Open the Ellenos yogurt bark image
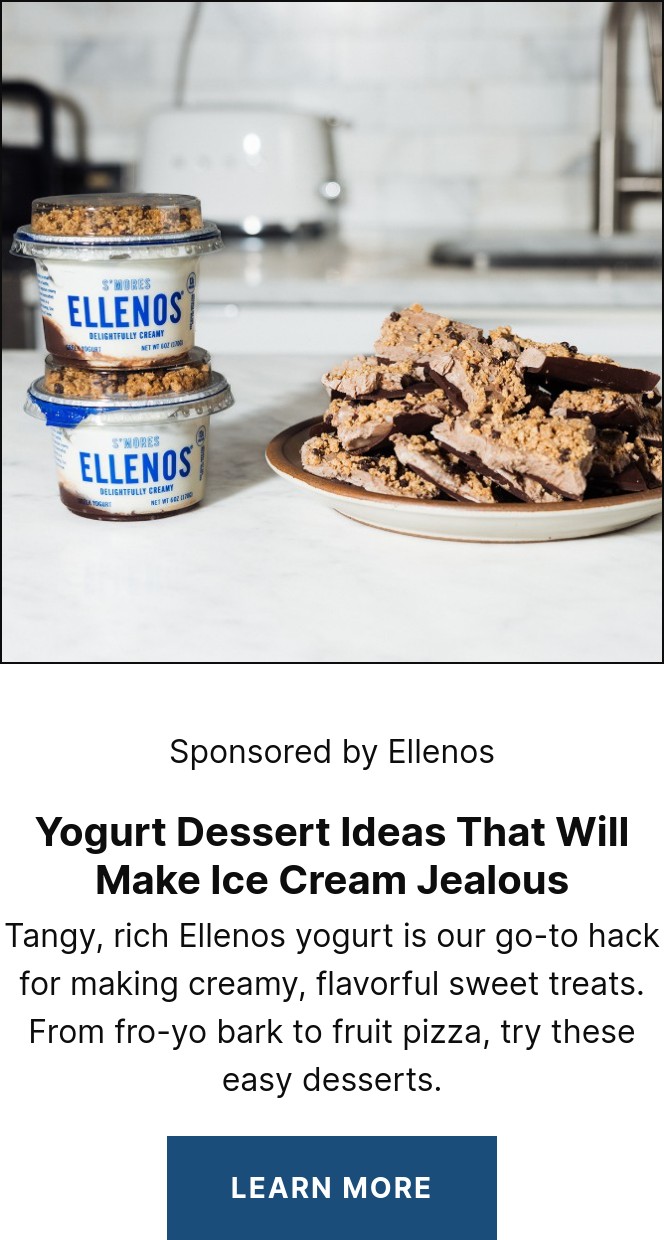This screenshot has width=664, height=1240. 332,331
